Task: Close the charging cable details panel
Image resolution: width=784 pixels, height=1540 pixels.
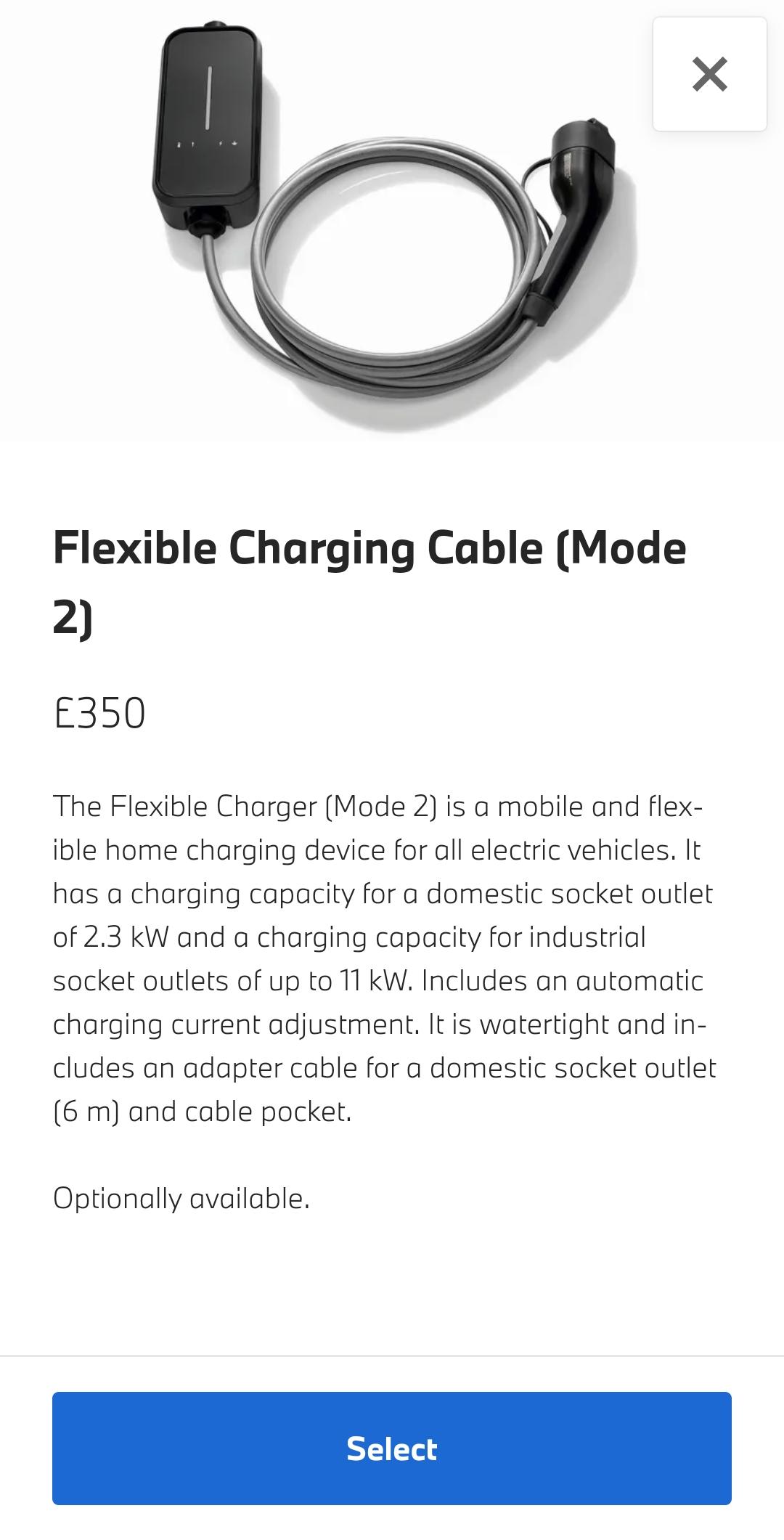Action: coord(709,74)
